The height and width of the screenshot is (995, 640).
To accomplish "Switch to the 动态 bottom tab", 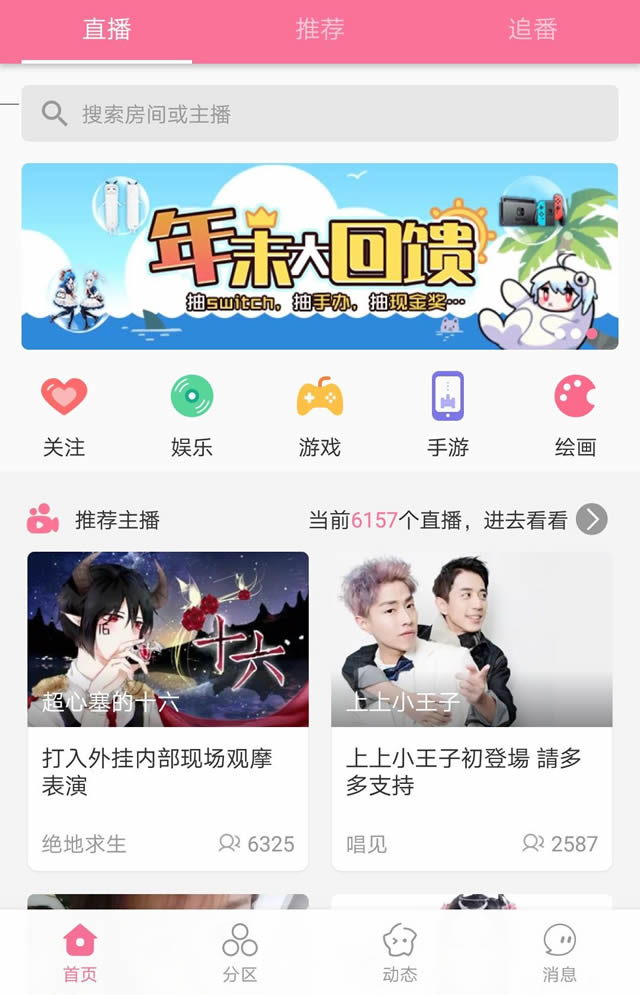I will (x=400, y=952).
